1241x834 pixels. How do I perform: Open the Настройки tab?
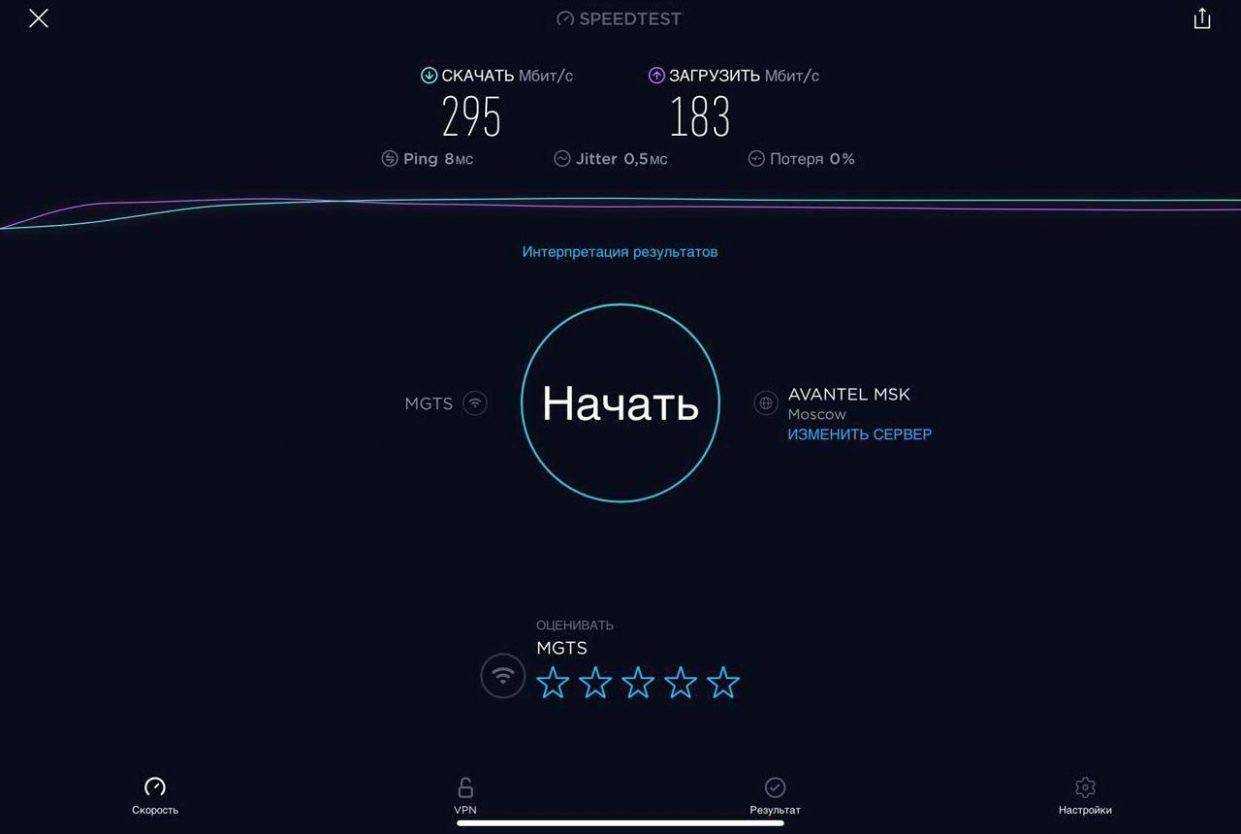pyautogui.click(x=1085, y=795)
